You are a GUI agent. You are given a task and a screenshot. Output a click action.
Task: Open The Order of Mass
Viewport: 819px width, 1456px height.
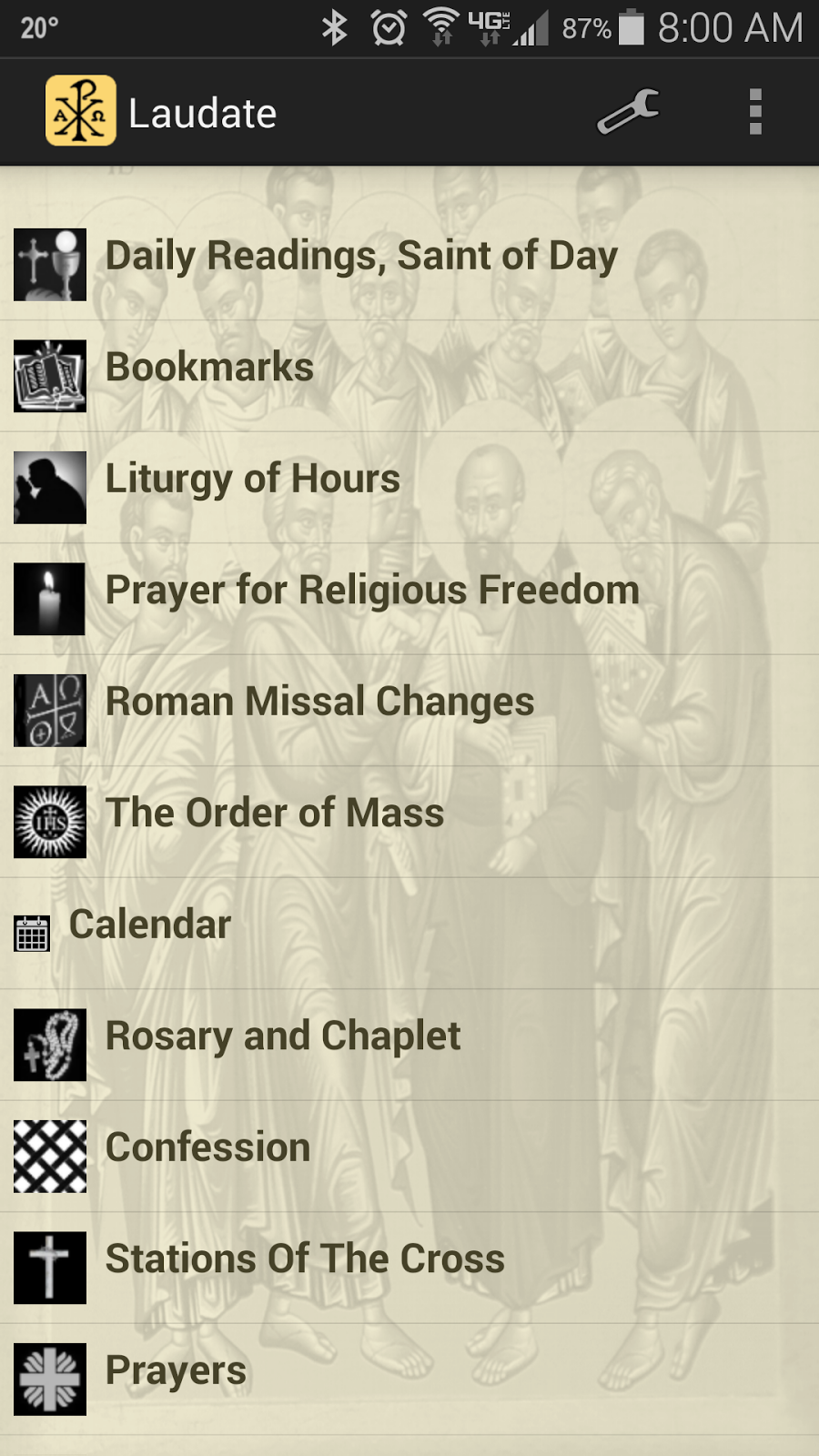coord(275,814)
